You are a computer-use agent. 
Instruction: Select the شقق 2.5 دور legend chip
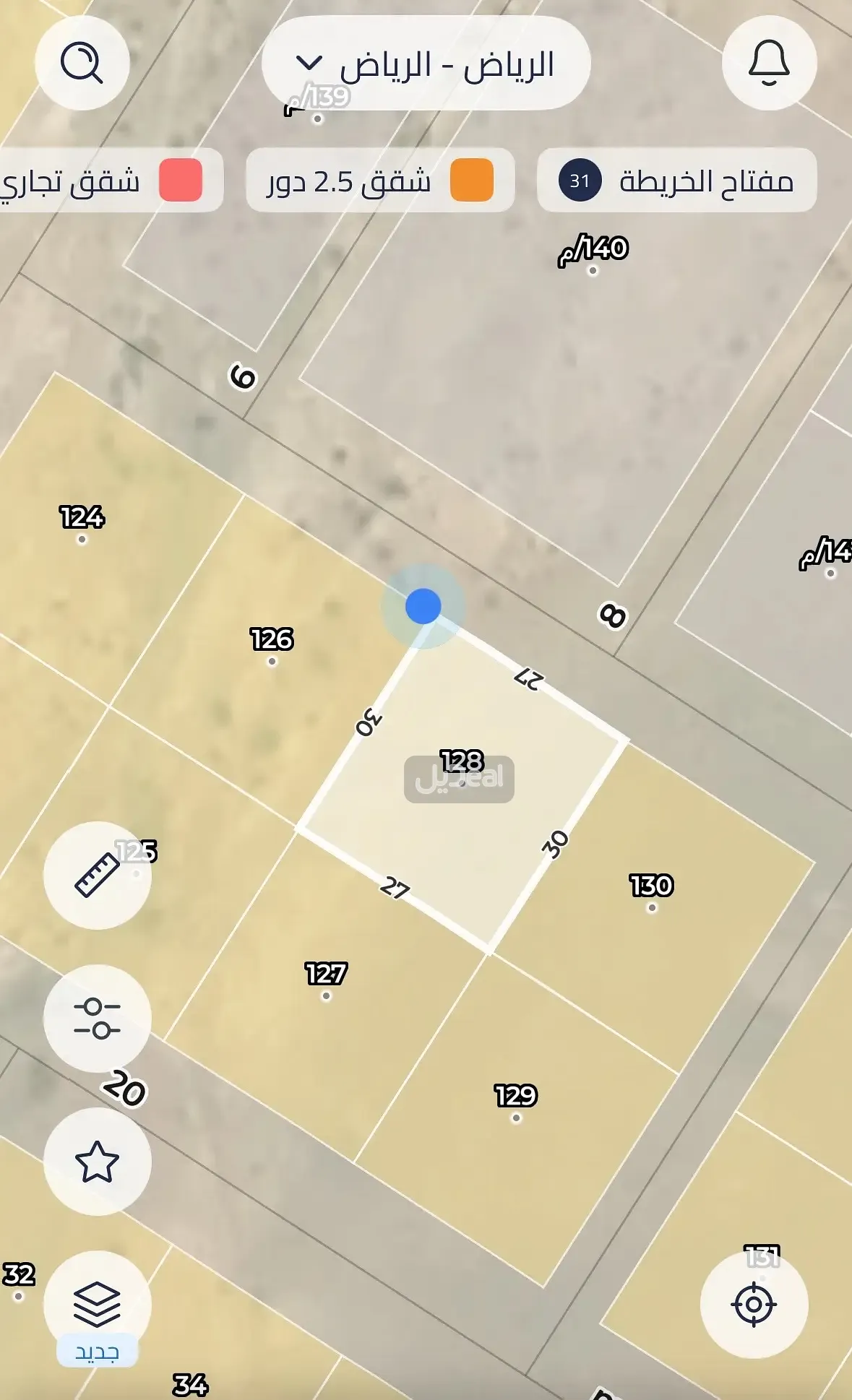(380, 181)
